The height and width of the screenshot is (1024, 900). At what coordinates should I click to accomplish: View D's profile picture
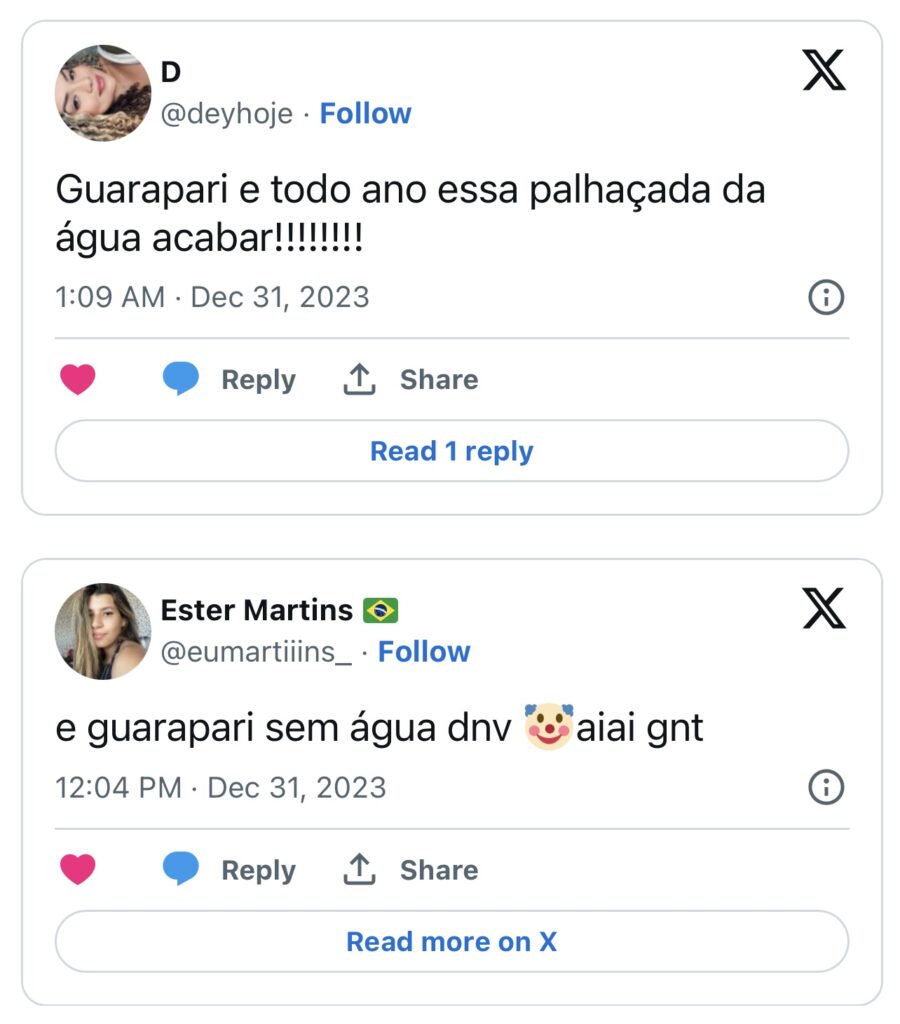tap(102, 93)
